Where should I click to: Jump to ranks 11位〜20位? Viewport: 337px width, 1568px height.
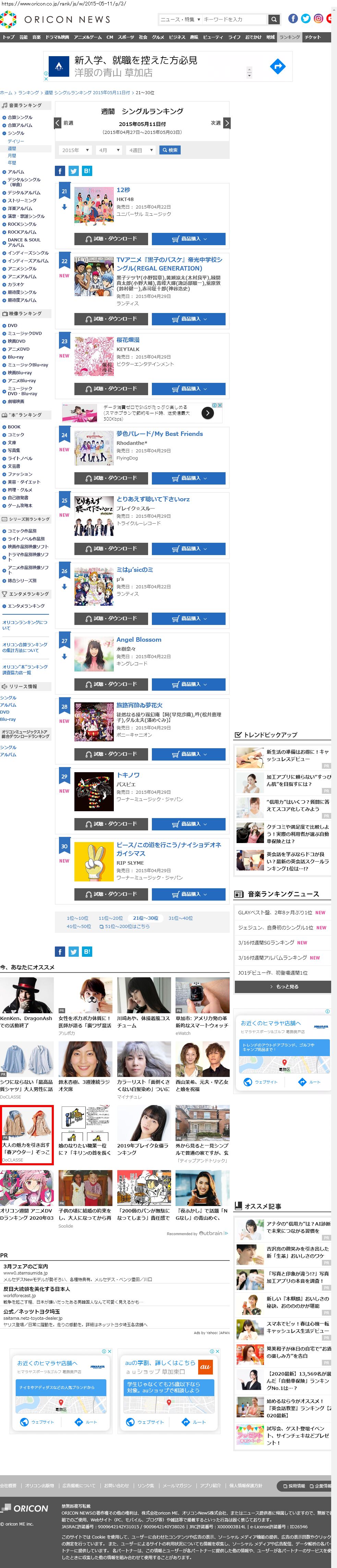pos(110,918)
